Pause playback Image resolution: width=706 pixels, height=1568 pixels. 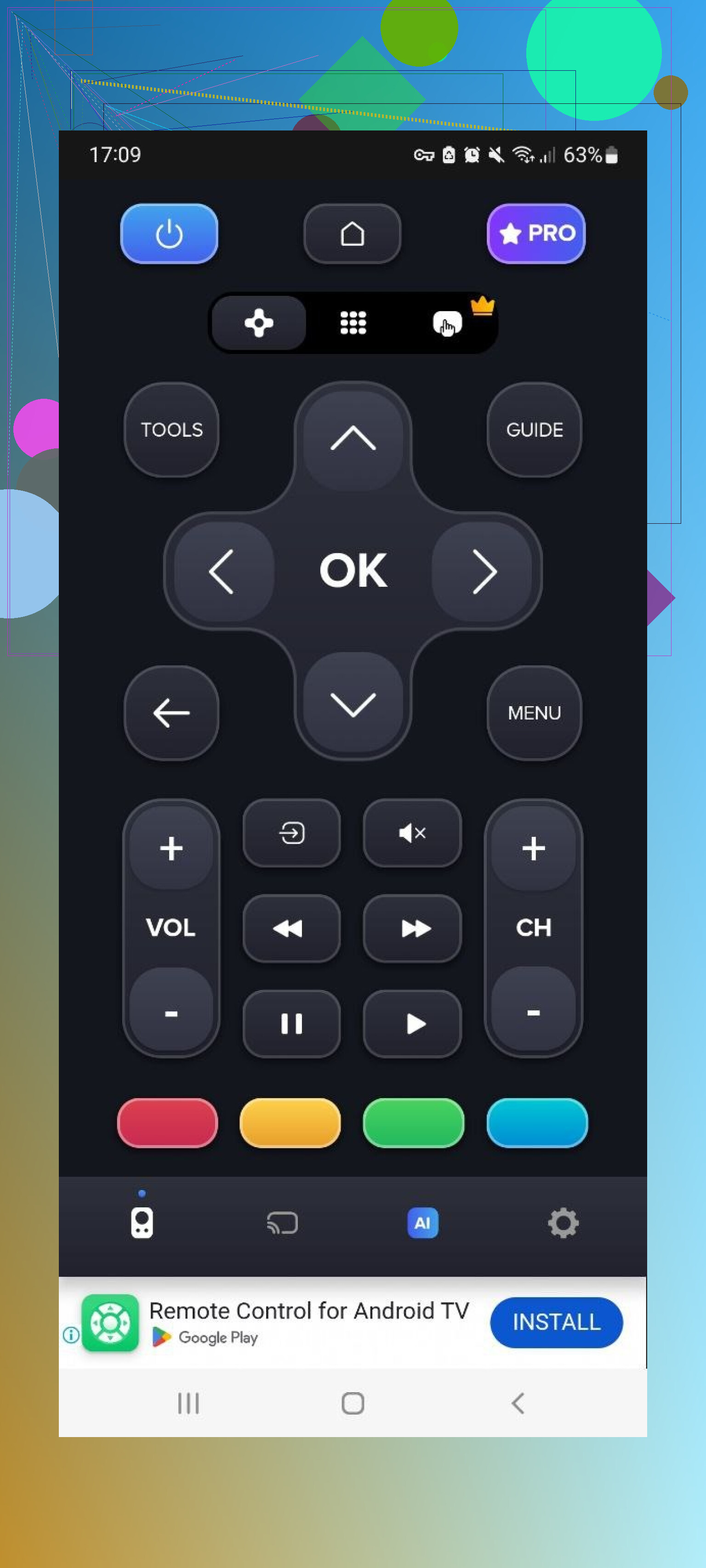291,1023
